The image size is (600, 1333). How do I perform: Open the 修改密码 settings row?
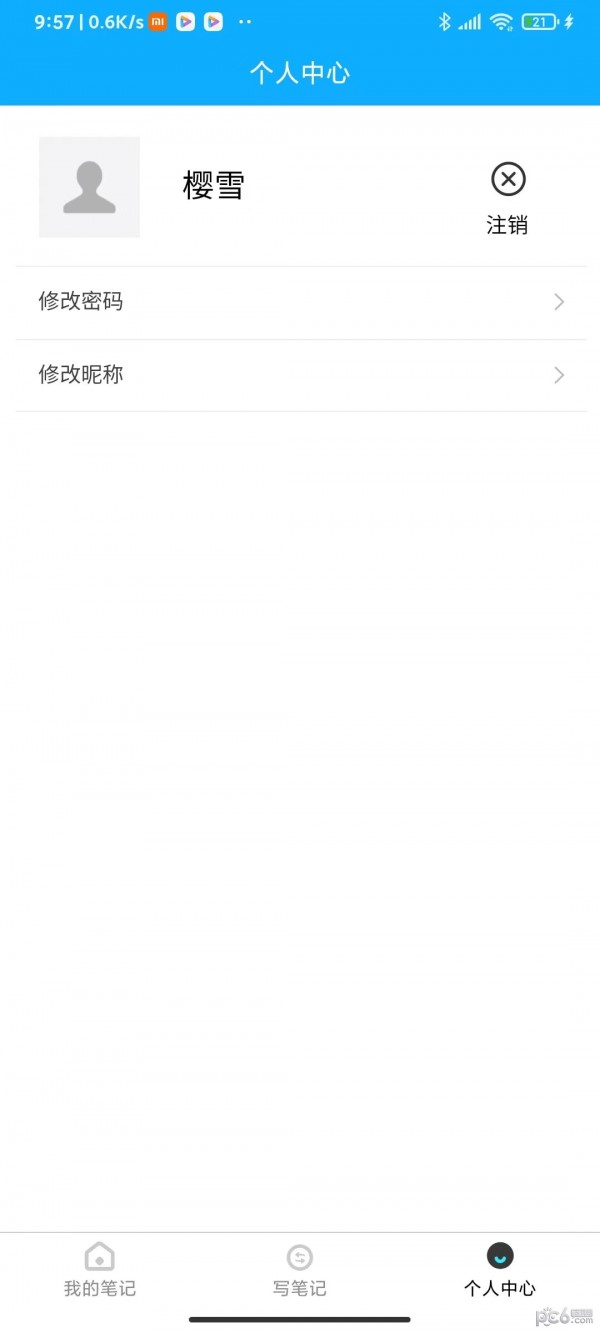[300, 302]
